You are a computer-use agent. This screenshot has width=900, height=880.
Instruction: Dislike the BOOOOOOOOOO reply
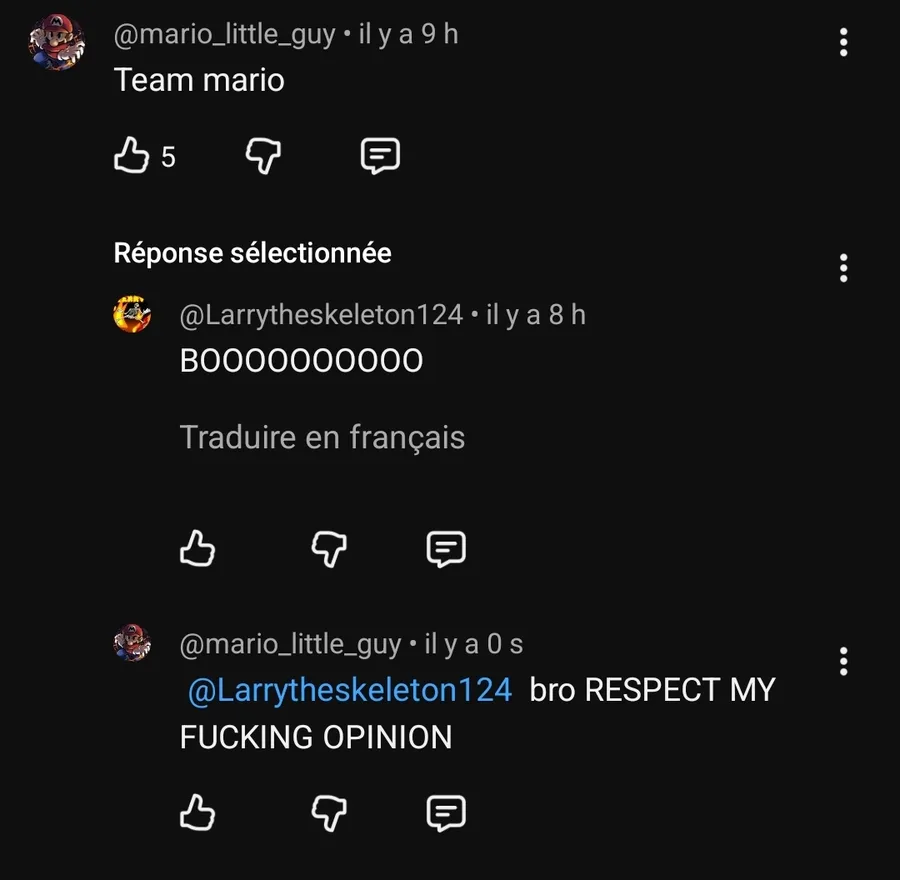pos(329,549)
